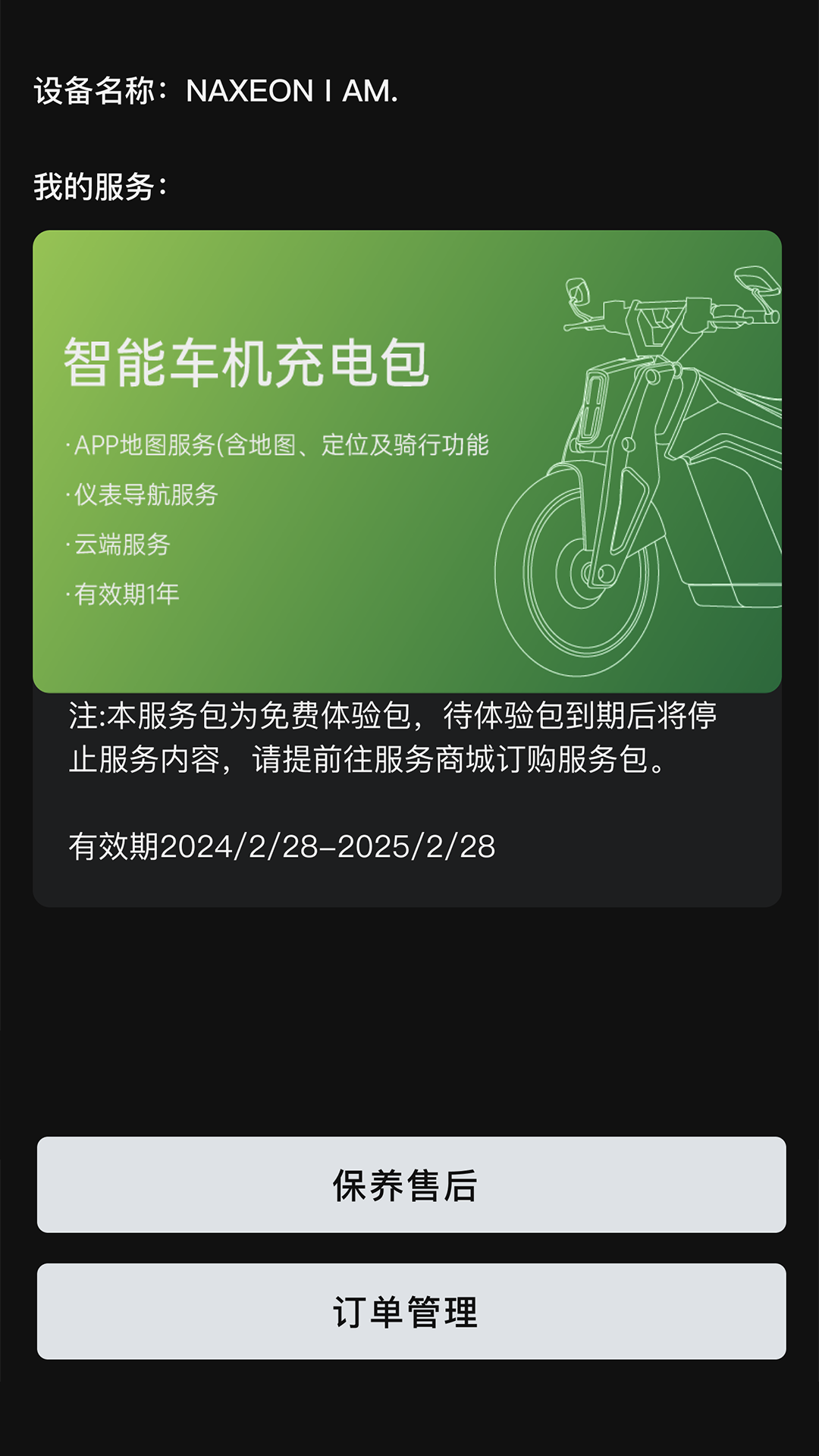Tap the 有效期2024/2/28–2025/2/28 date text
Screen dimensions: 819x1456
pos(281,846)
